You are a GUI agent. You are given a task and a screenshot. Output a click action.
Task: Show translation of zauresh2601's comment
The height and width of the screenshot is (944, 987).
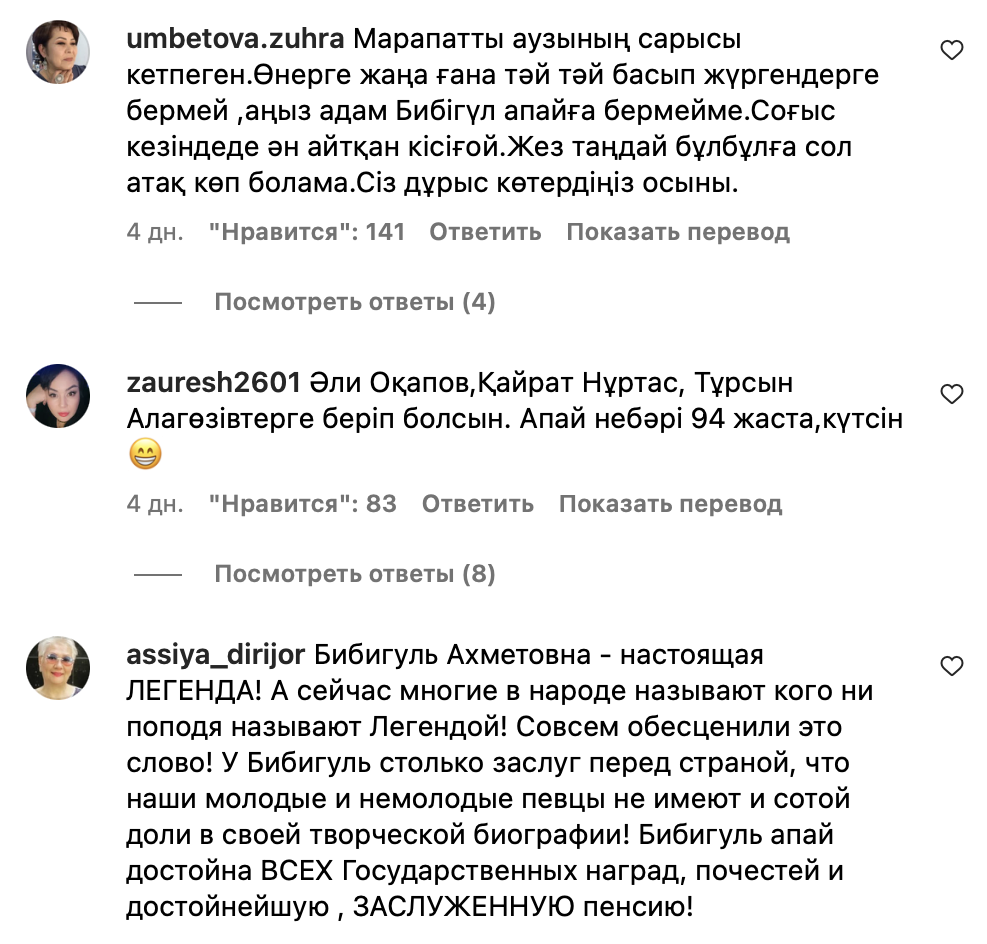[x=670, y=504]
